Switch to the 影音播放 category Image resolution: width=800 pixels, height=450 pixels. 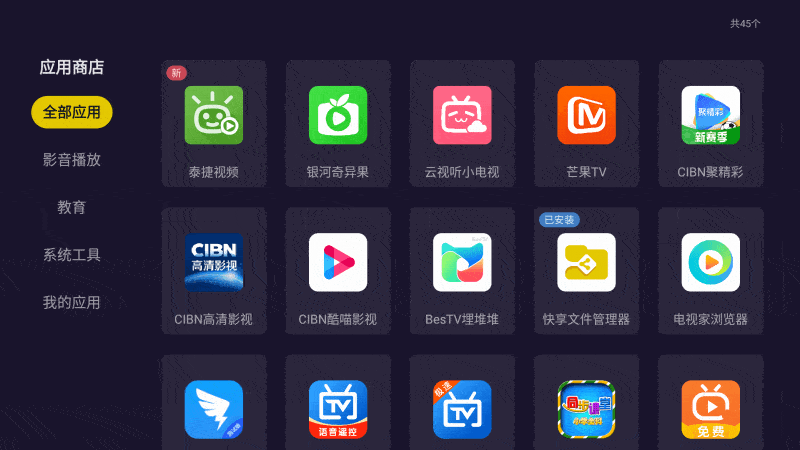pos(72,159)
